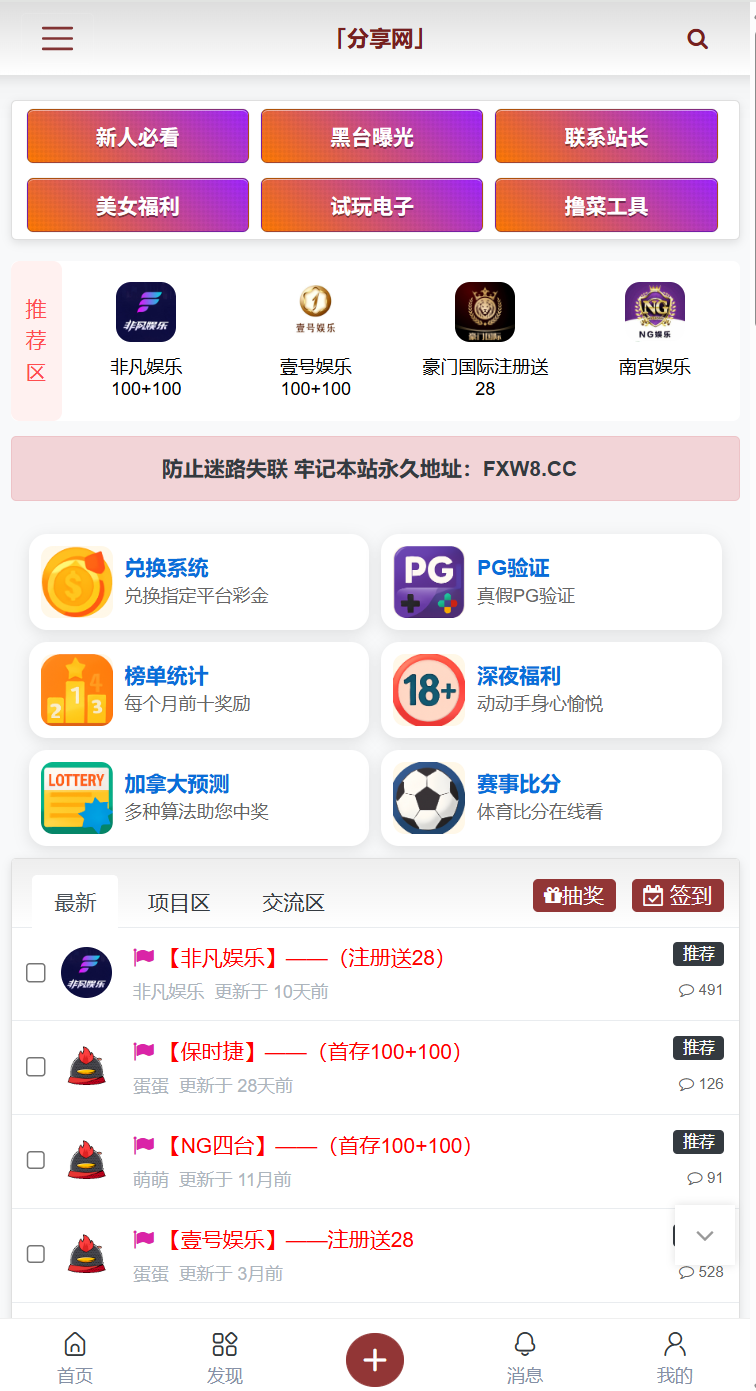Open the 兑换系统 coin icon

(77, 582)
